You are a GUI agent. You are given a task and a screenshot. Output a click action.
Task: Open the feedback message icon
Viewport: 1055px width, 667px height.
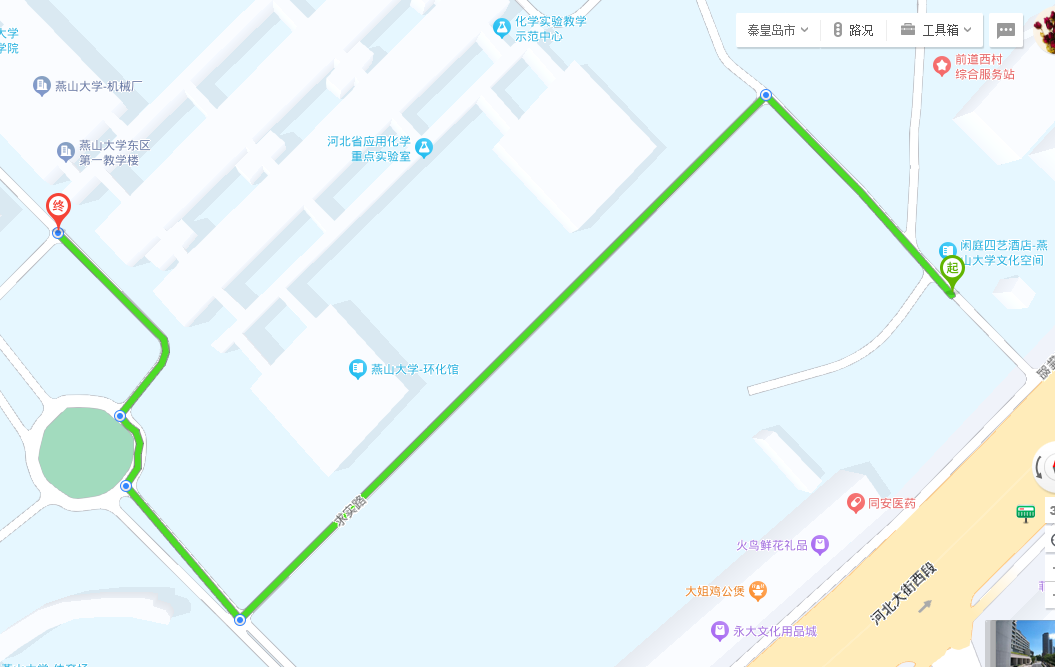point(1006,30)
